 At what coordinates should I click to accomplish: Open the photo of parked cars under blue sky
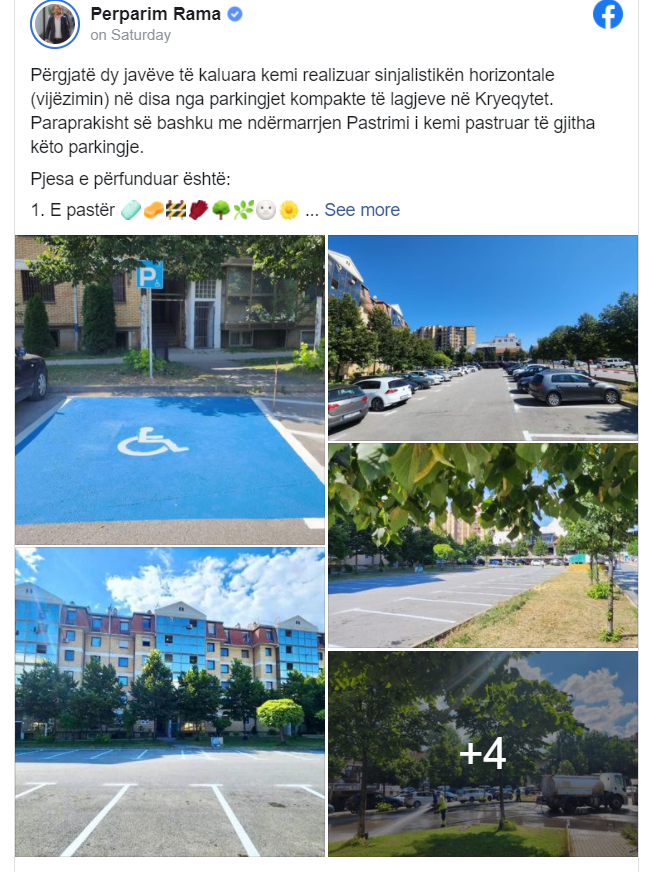click(483, 338)
